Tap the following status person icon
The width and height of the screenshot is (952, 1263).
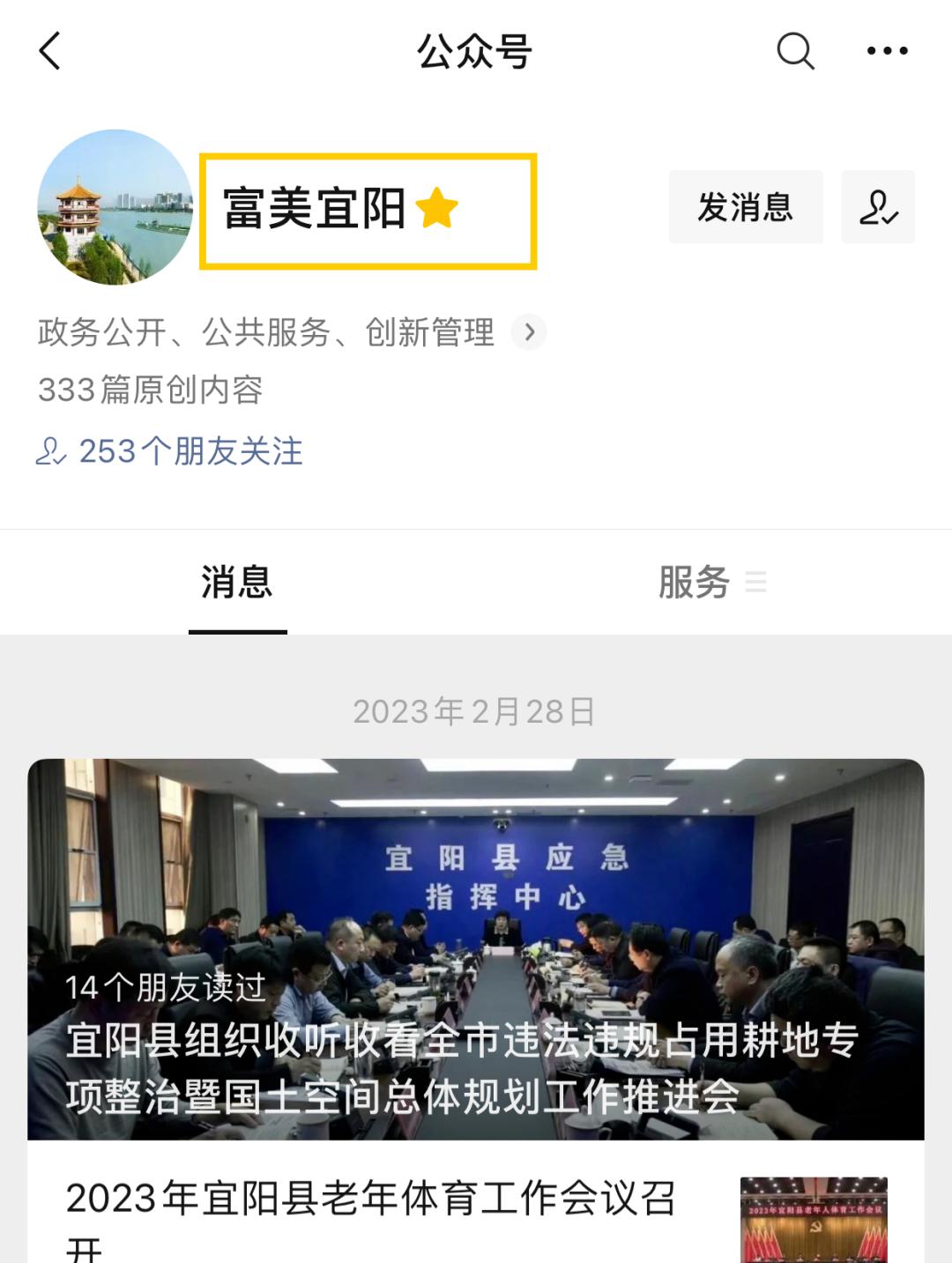(x=878, y=207)
